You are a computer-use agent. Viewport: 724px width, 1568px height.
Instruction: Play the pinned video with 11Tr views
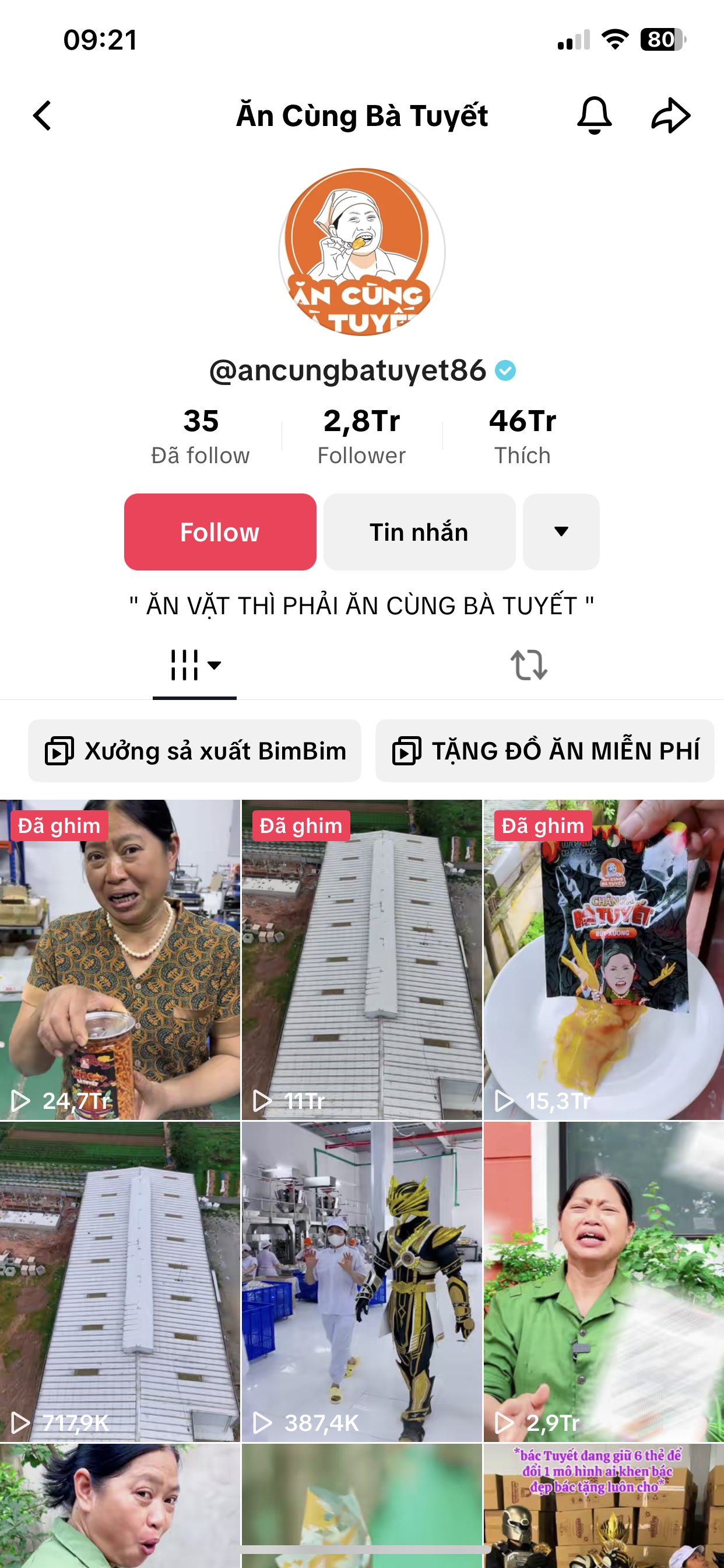tap(361, 960)
